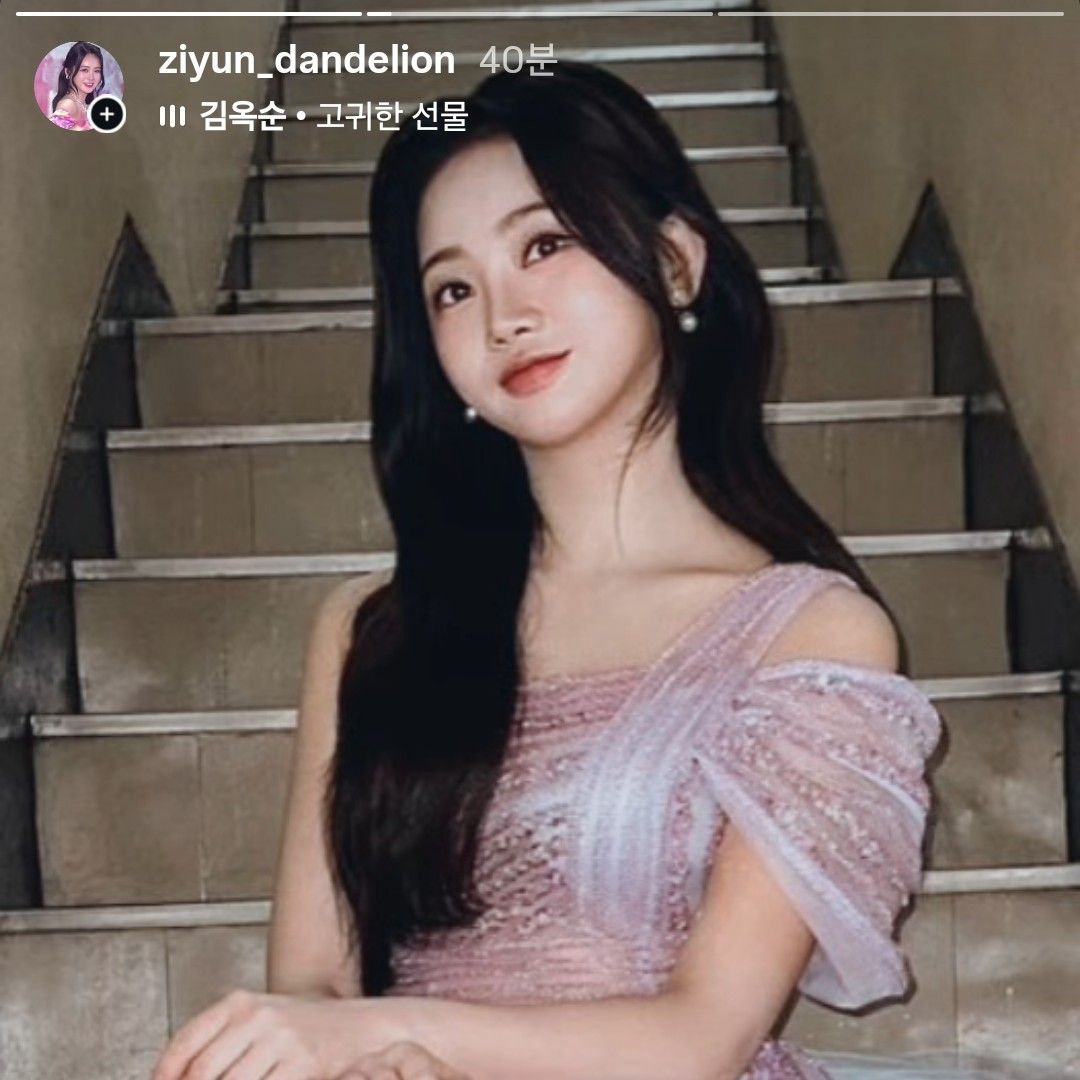Tap the plus badge to follow
The image size is (1080, 1080).
tap(107, 115)
